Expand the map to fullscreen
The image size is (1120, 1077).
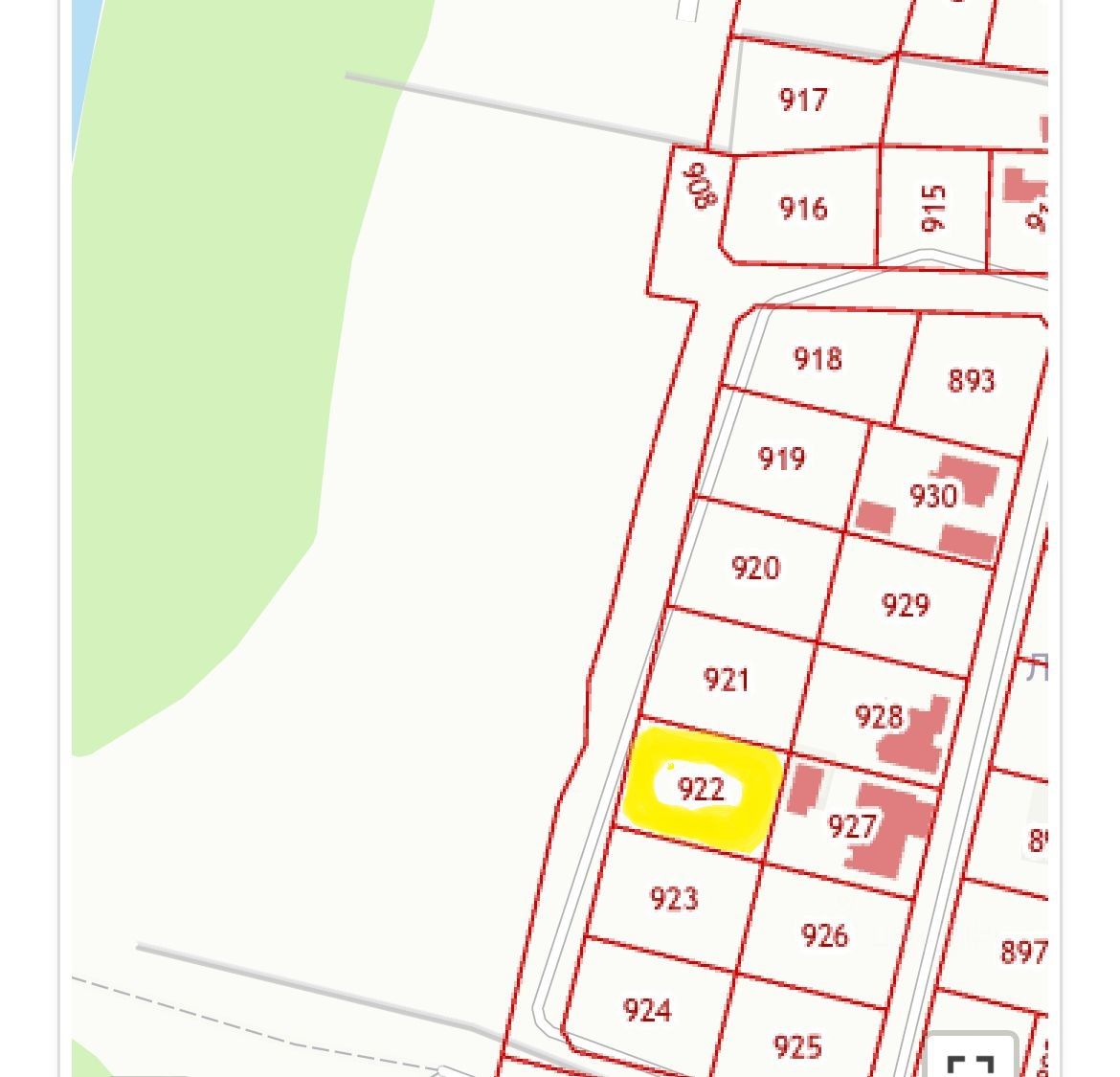(969, 1060)
